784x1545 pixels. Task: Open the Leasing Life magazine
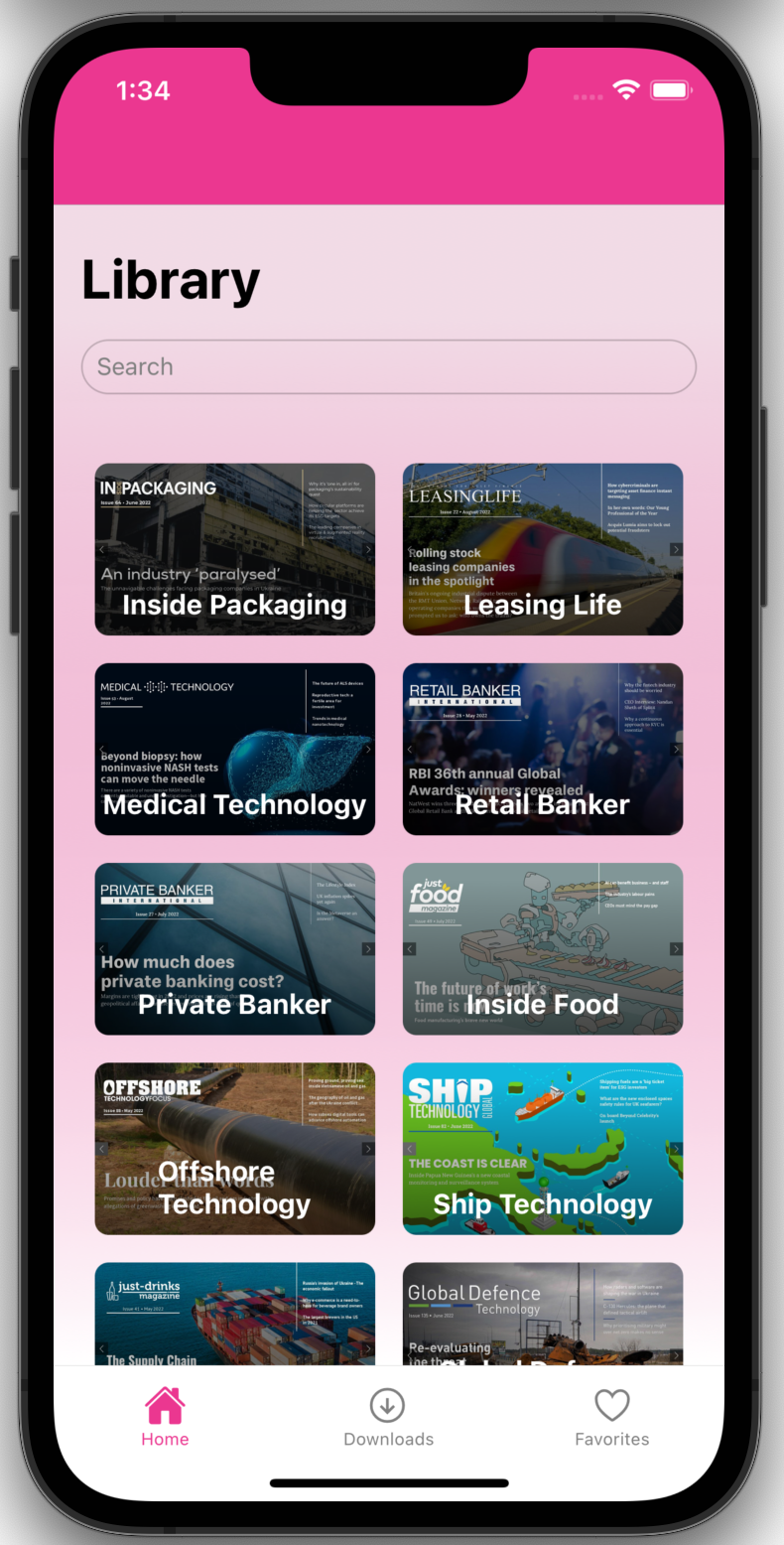coord(542,549)
